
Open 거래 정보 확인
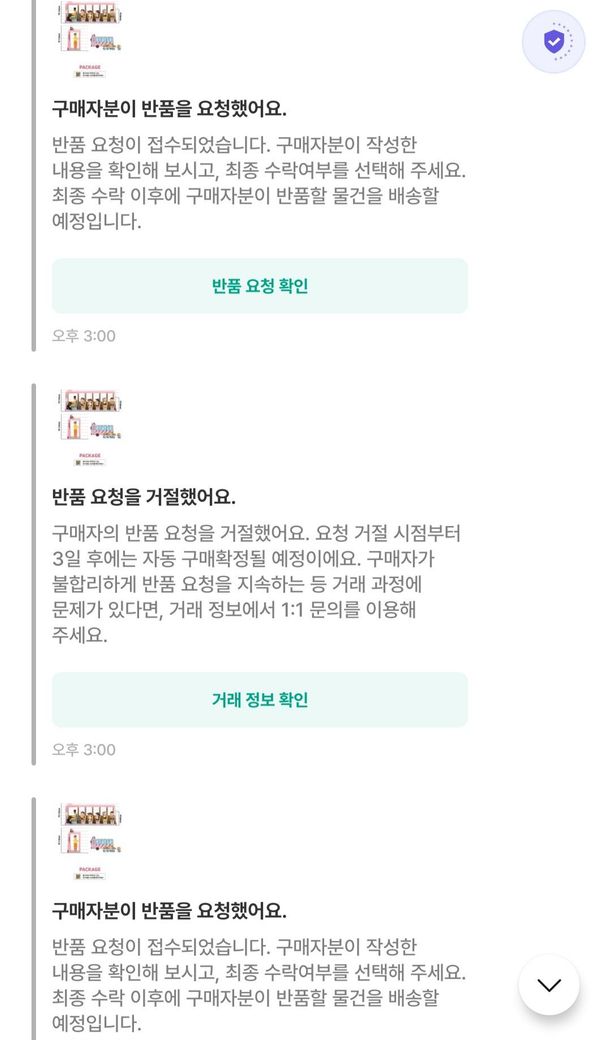[x=260, y=700]
